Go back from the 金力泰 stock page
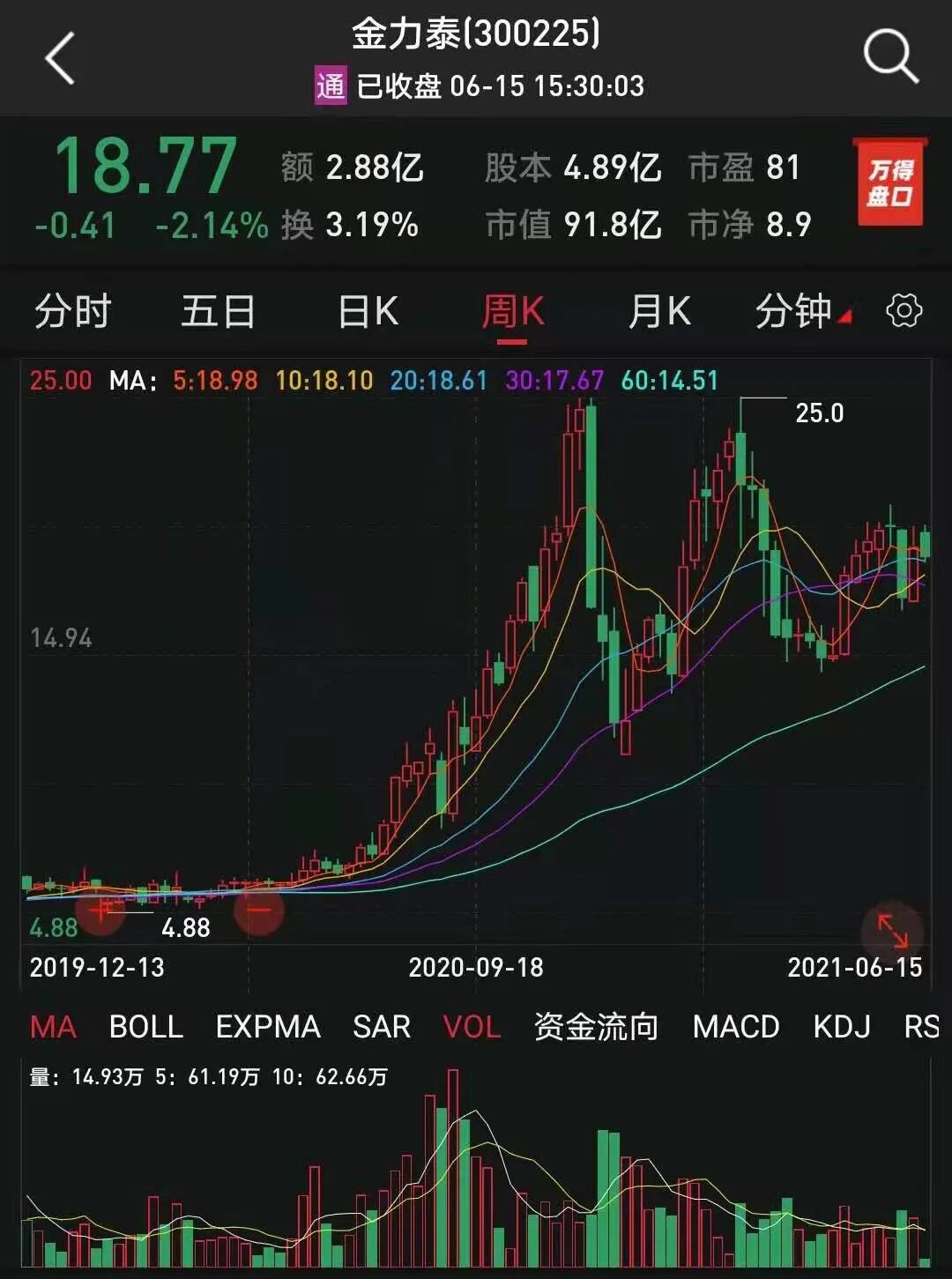This screenshot has width=952, height=1279. tap(60, 59)
